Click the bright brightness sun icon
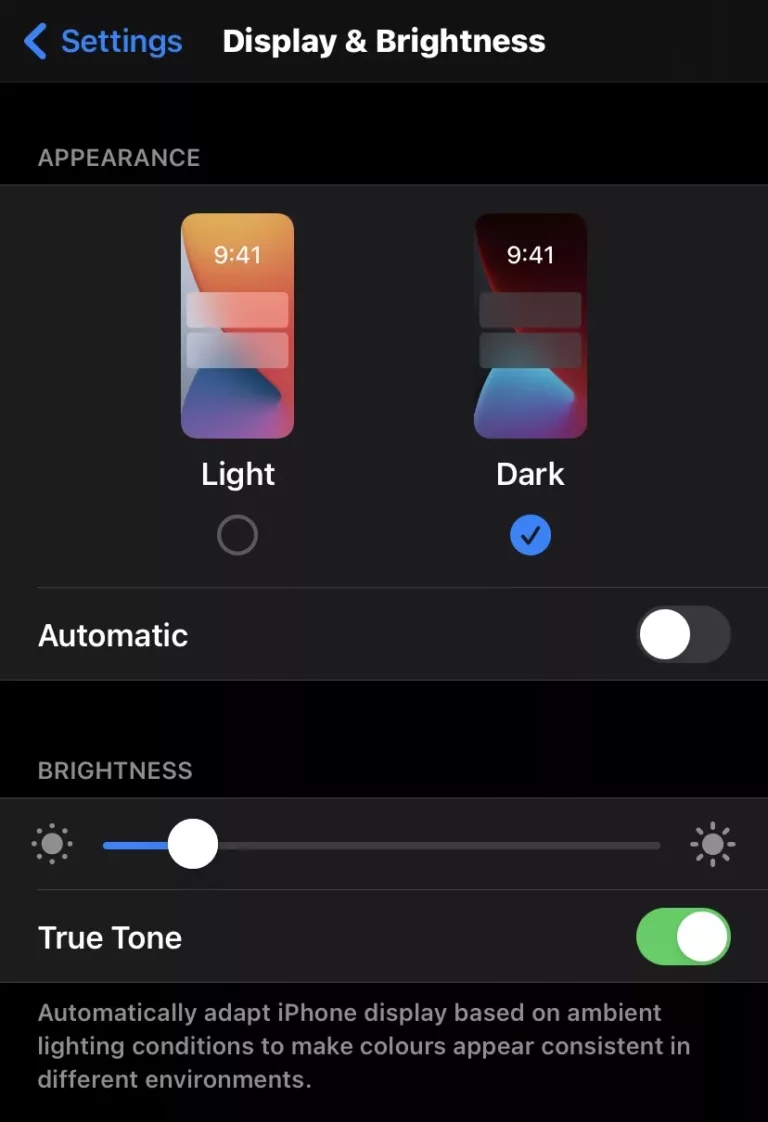 coord(713,844)
